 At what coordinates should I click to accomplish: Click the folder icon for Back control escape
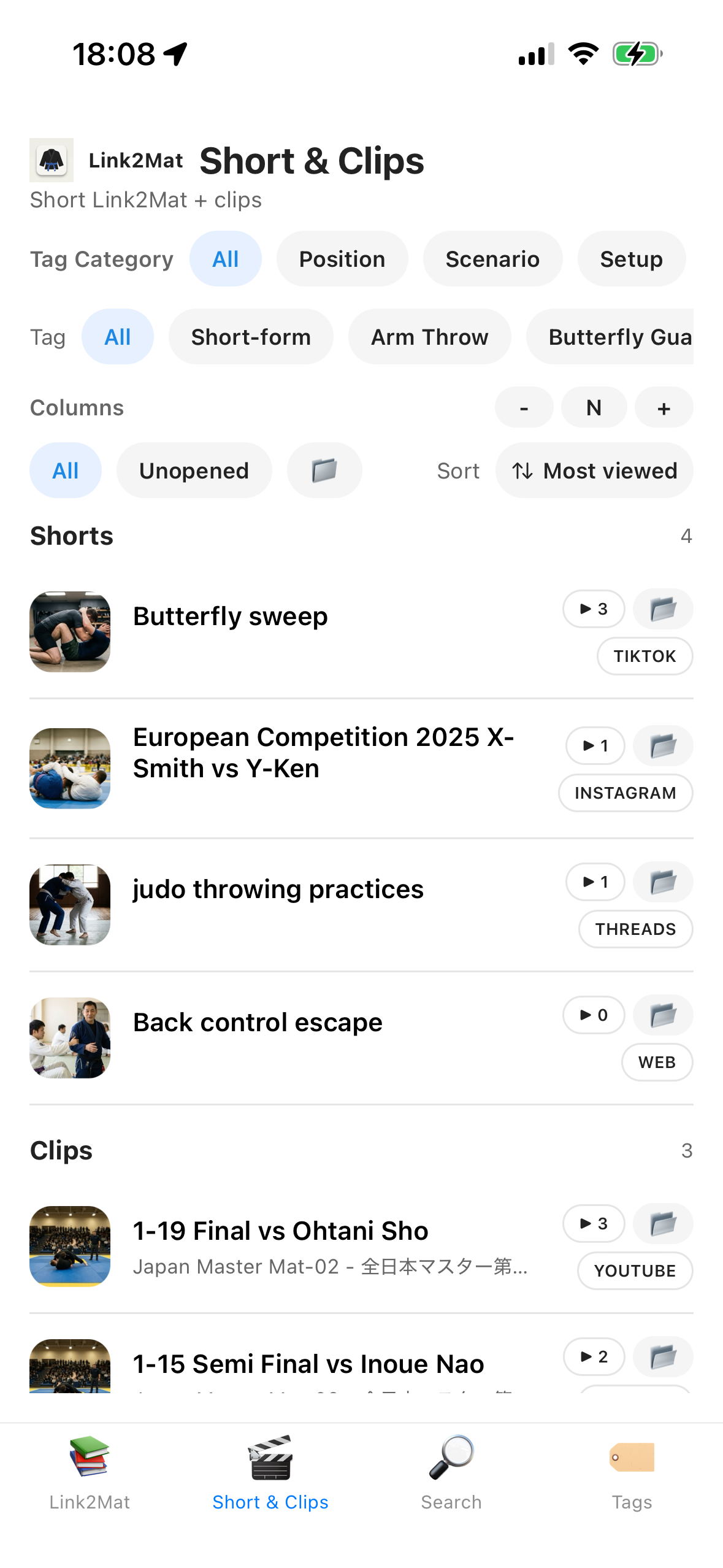662,1015
